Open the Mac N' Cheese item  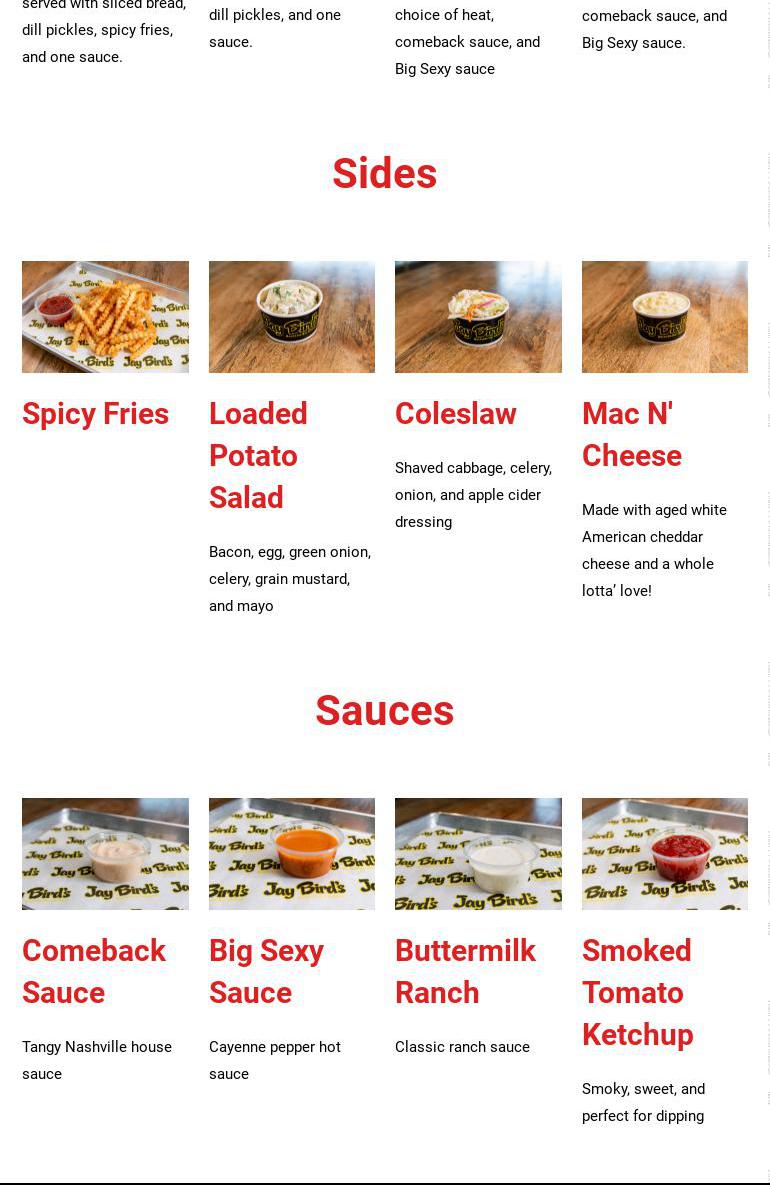coord(631,435)
